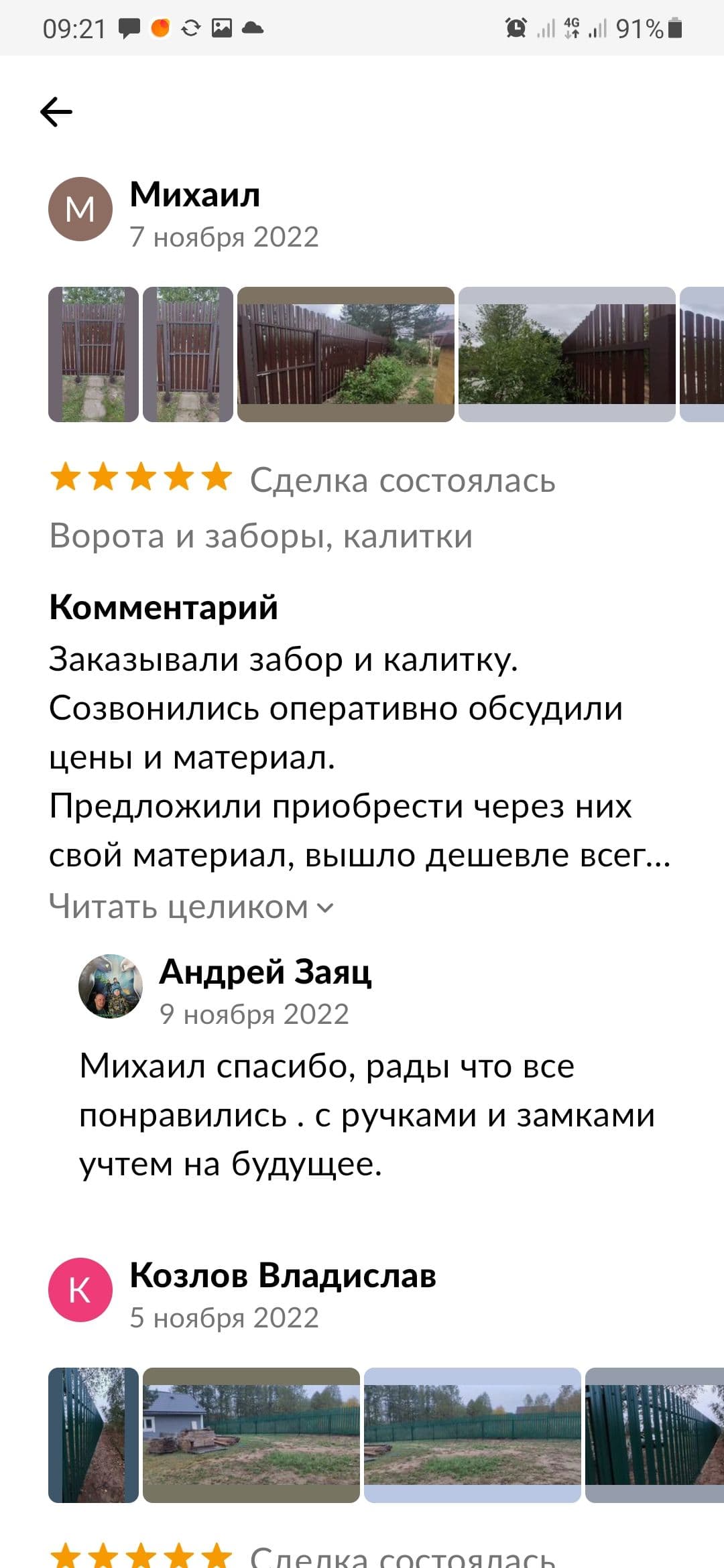Viewport: 724px width, 1568px height.
Task: View fourth photo in Козлов Владислав's review
Action: 654,1435
